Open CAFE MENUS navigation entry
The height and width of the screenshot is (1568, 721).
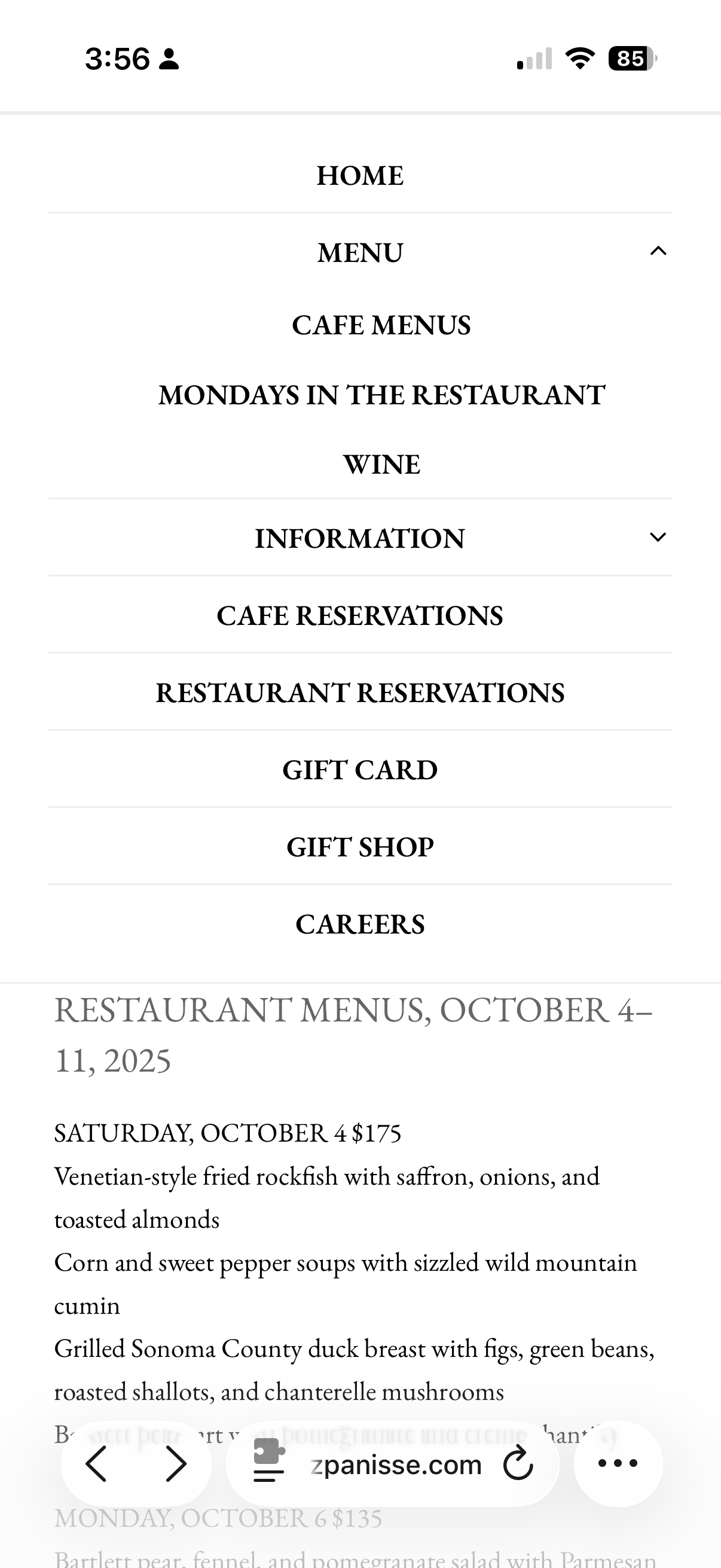pyautogui.click(x=382, y=325)
